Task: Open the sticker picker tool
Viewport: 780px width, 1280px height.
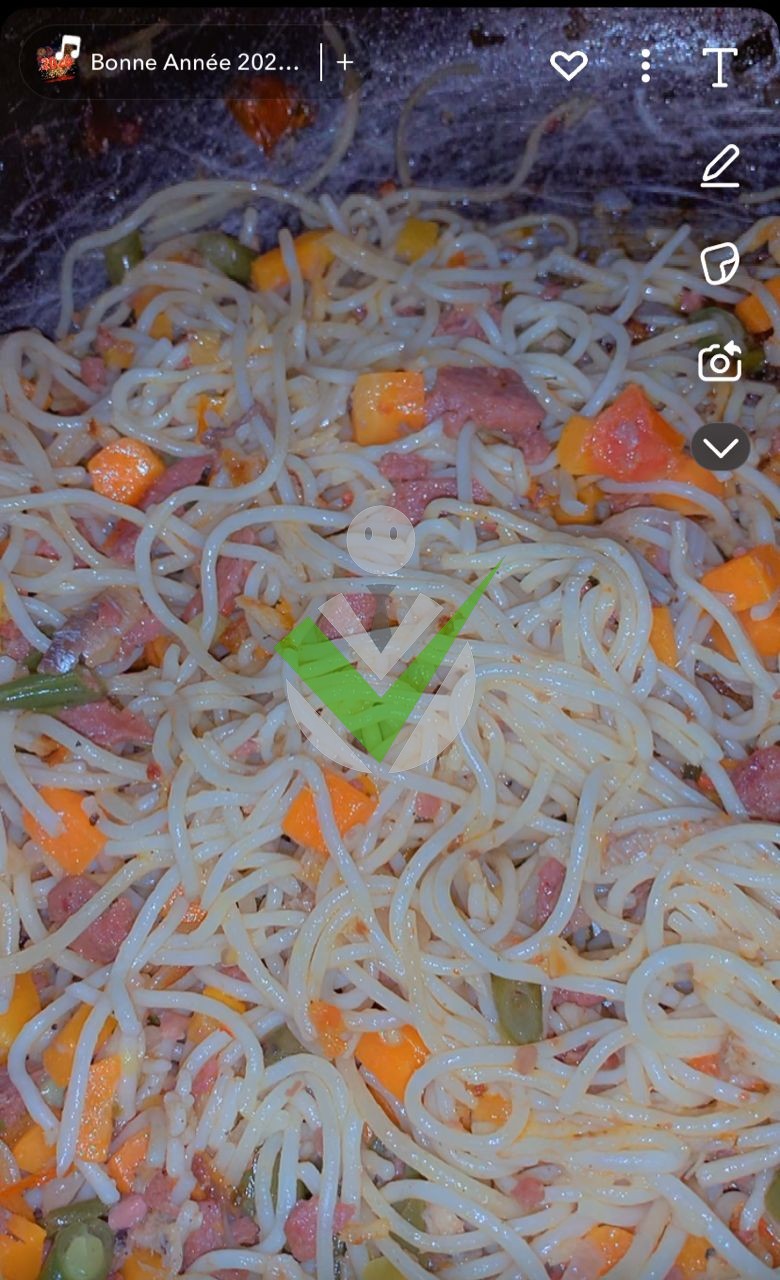Action: tap(720, 264)
